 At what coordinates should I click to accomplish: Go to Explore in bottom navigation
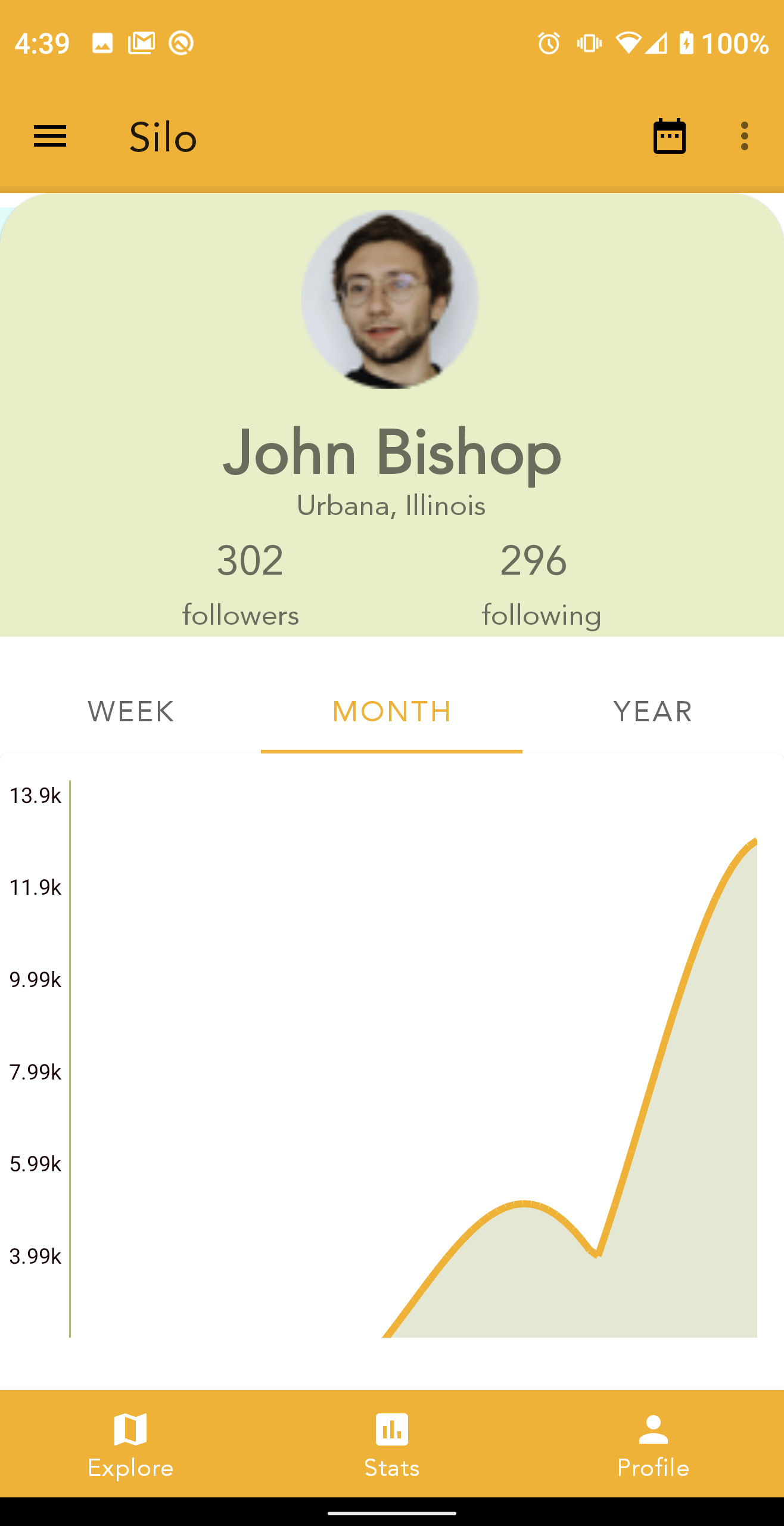pos(130,1444)
